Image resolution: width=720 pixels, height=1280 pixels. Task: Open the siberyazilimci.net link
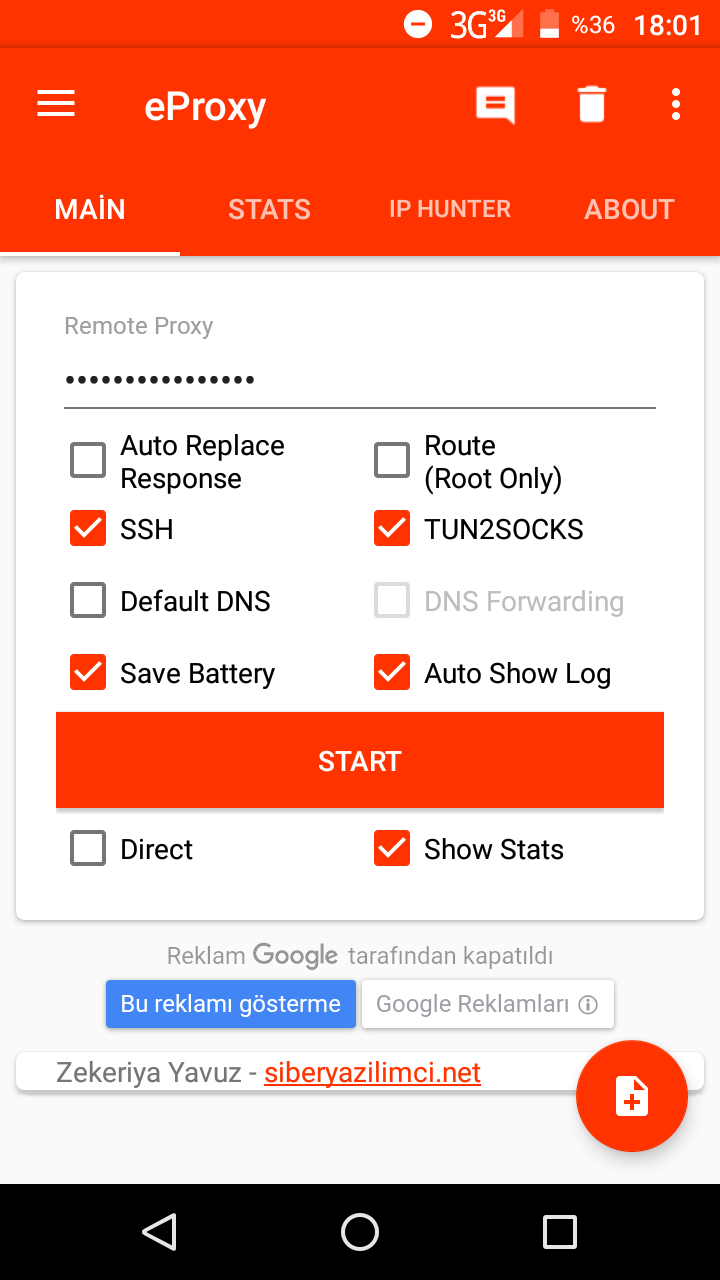coord(372,1073)
